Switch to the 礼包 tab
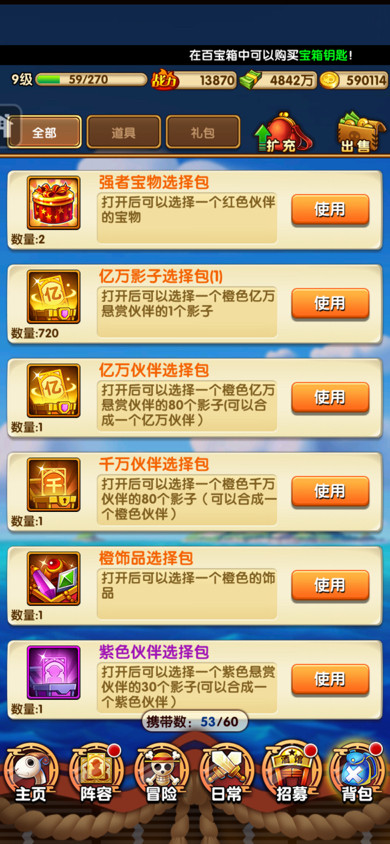 pos(203,132)
